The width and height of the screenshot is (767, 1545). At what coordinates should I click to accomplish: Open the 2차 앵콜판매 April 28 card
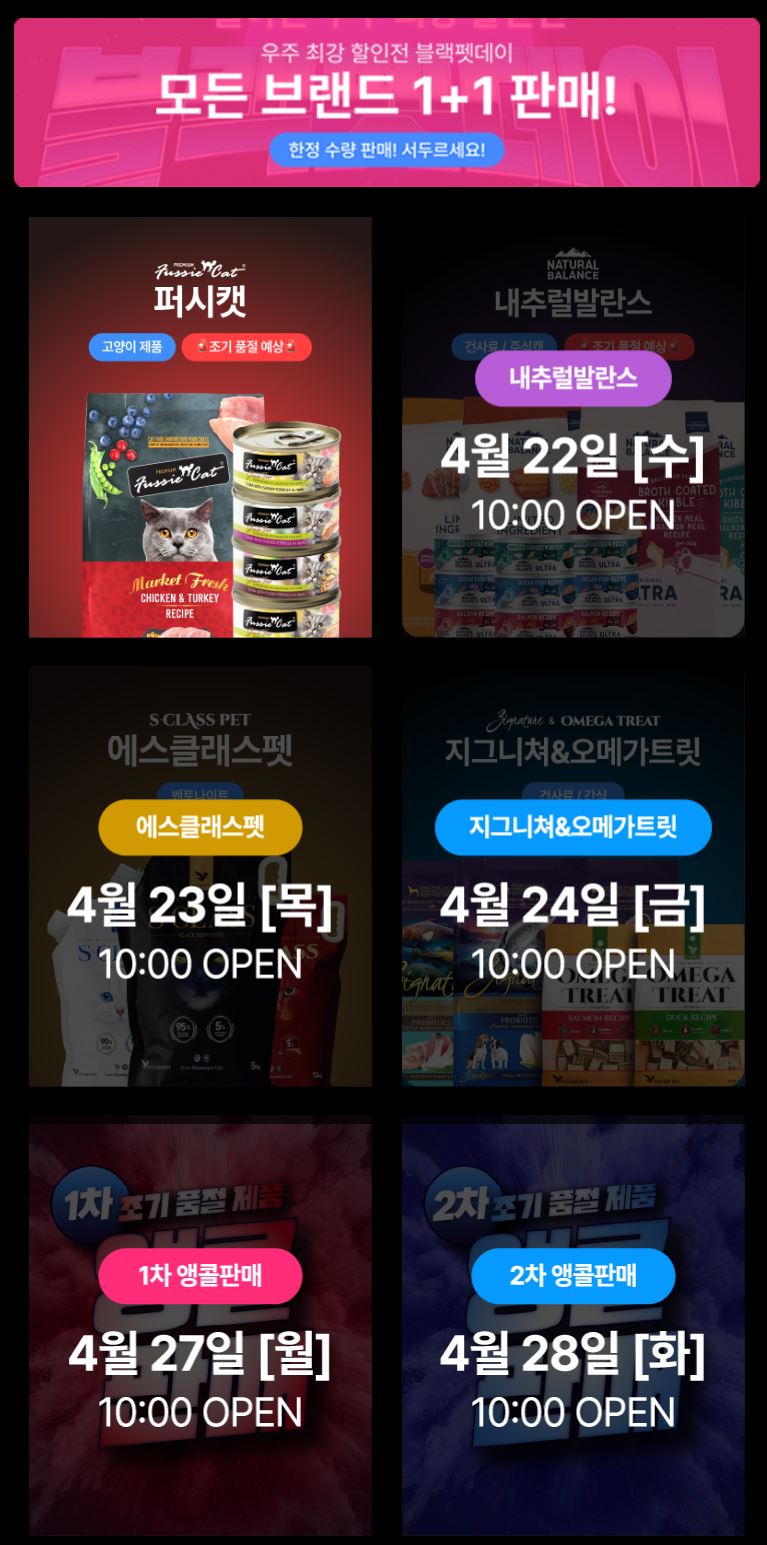(x=573, y=1327)
